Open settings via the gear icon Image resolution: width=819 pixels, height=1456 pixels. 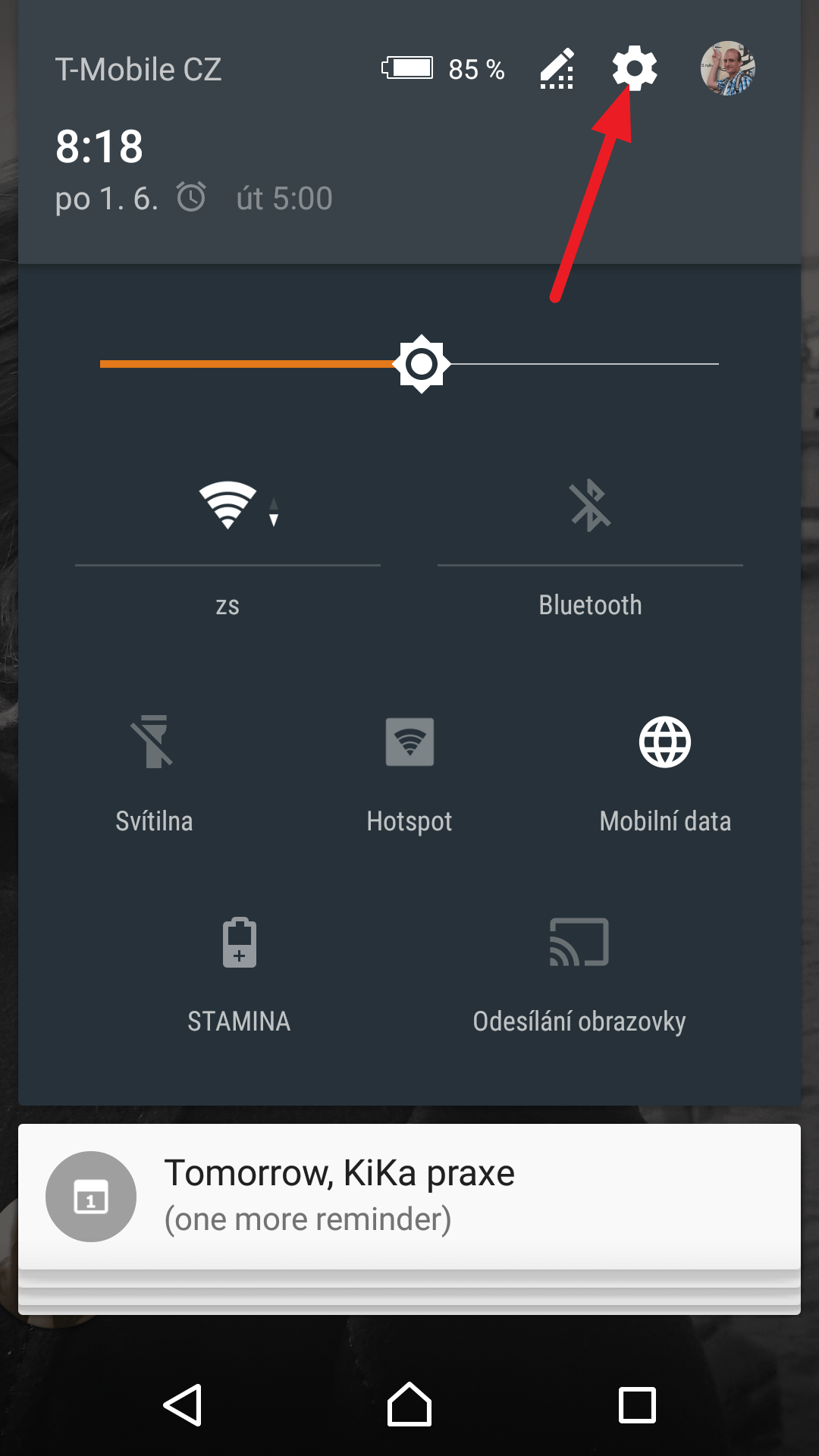[635, 68]
